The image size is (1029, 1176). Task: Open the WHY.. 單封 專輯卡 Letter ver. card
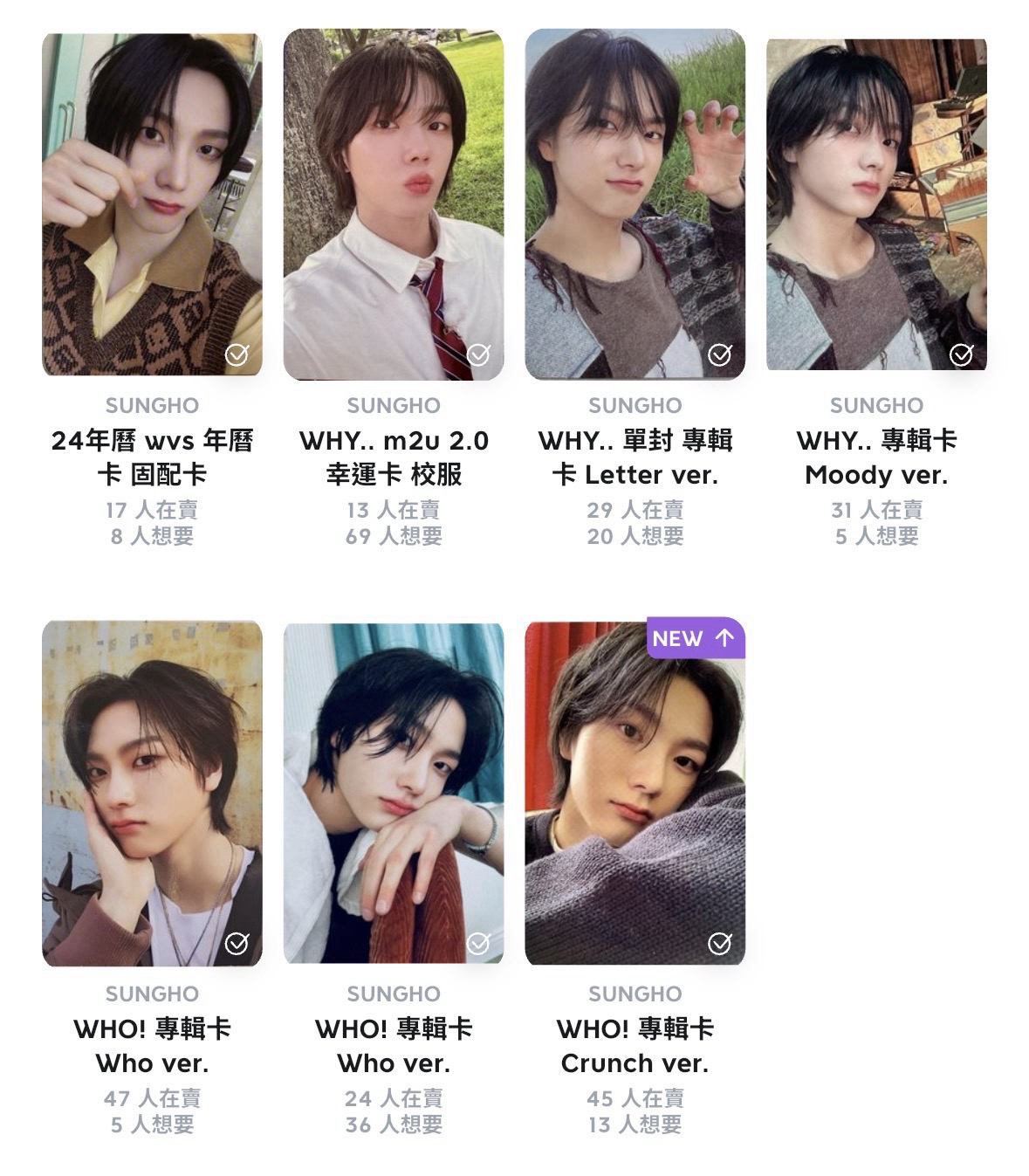635,204
